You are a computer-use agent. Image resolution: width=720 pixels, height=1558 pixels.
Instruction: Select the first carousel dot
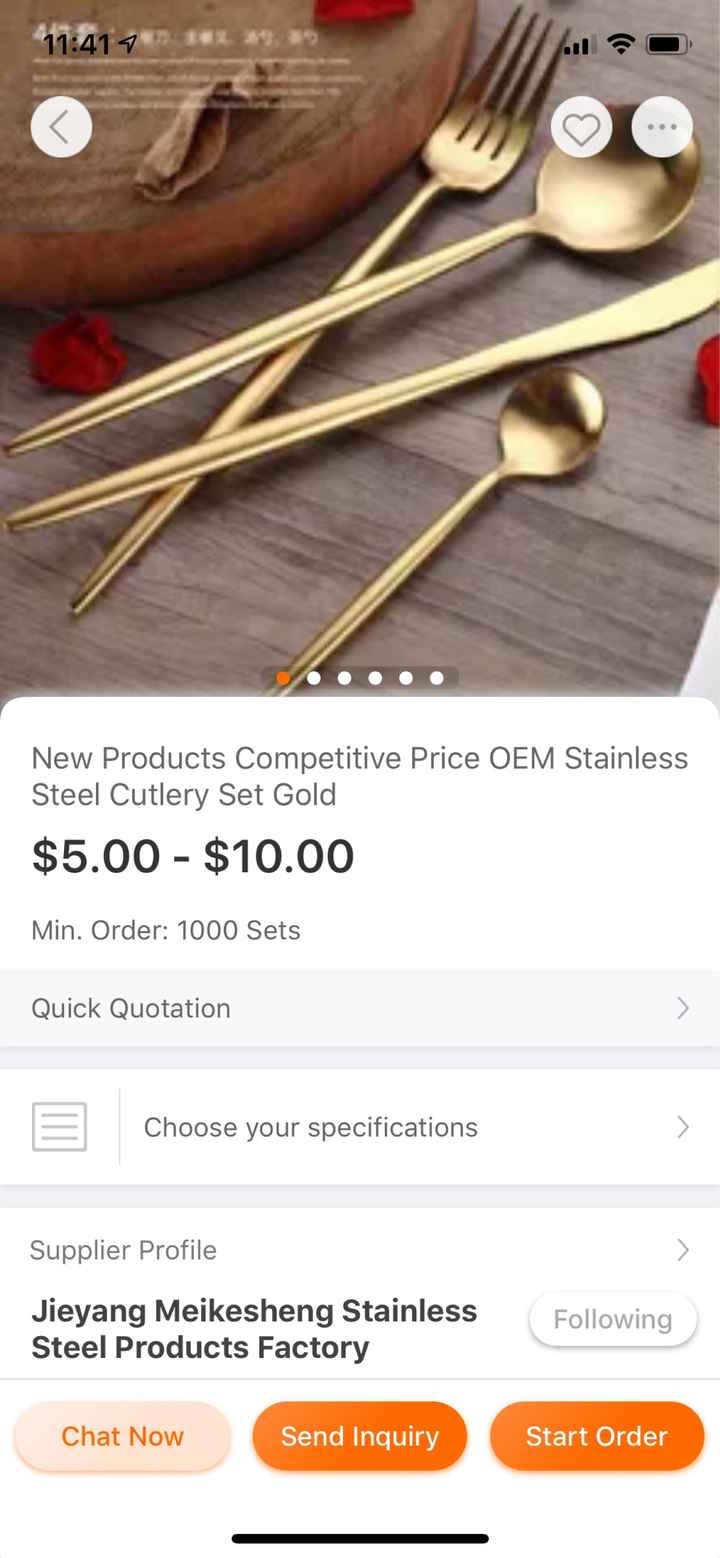coord(283,677)
